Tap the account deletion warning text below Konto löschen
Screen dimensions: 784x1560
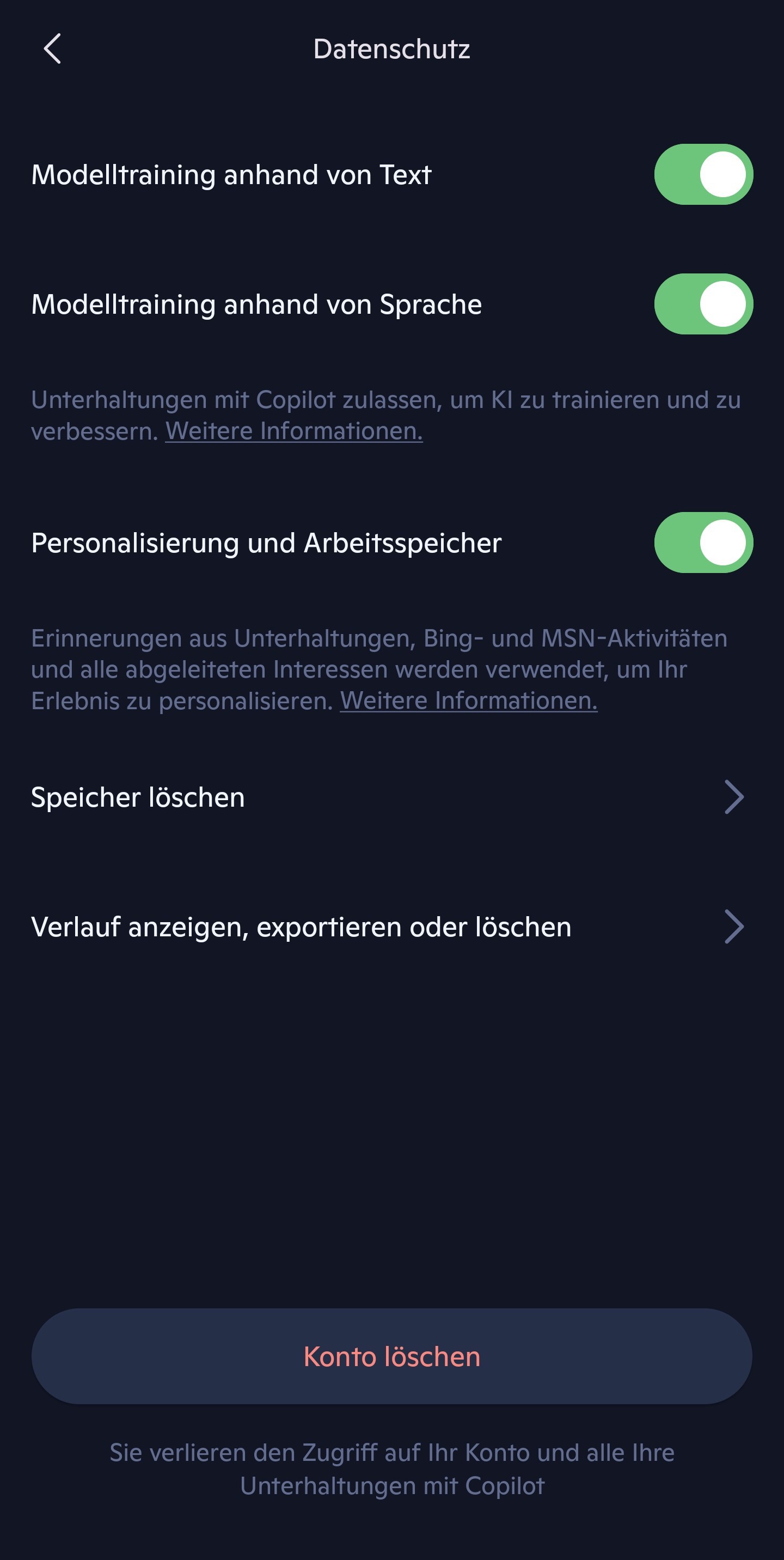click(391, 1468)
